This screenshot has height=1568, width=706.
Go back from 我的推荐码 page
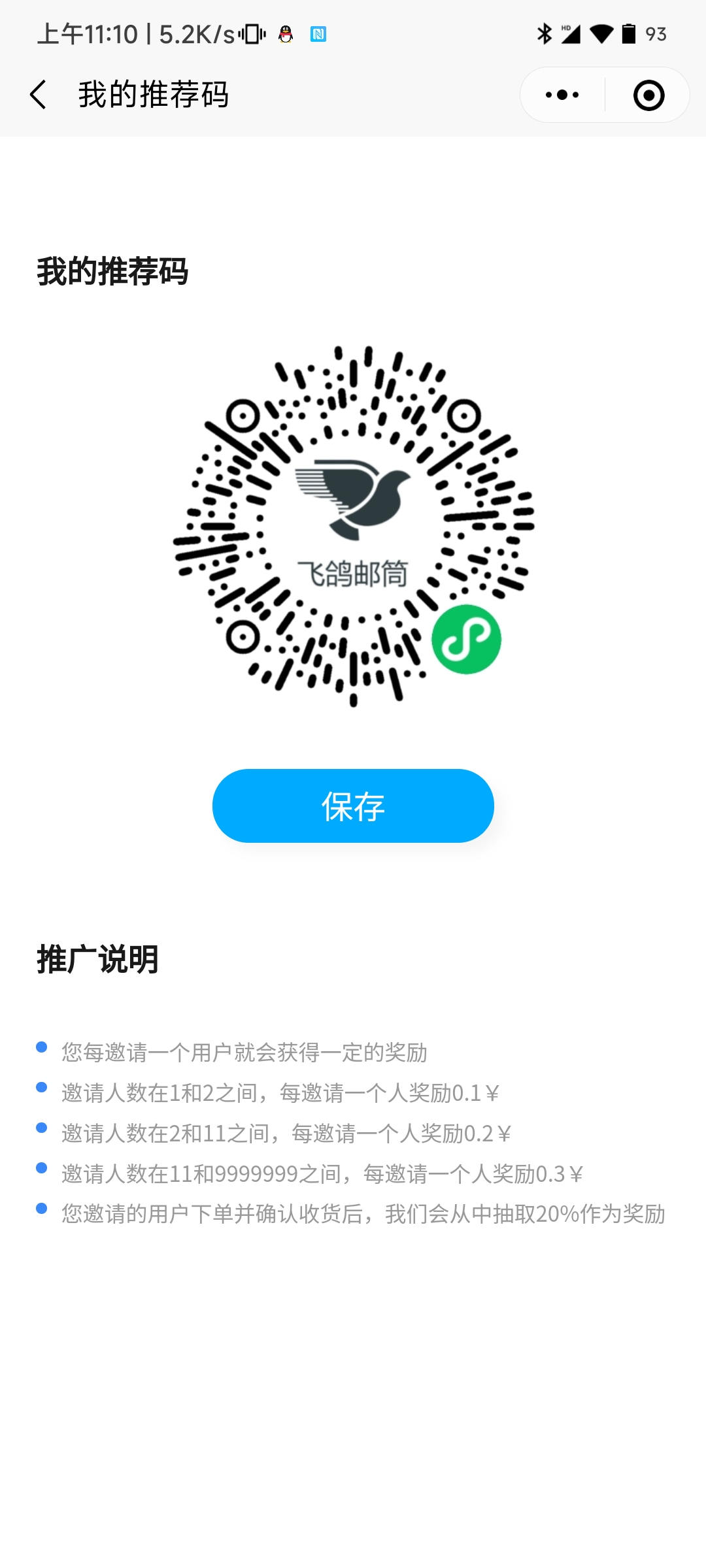click(39, 95)
